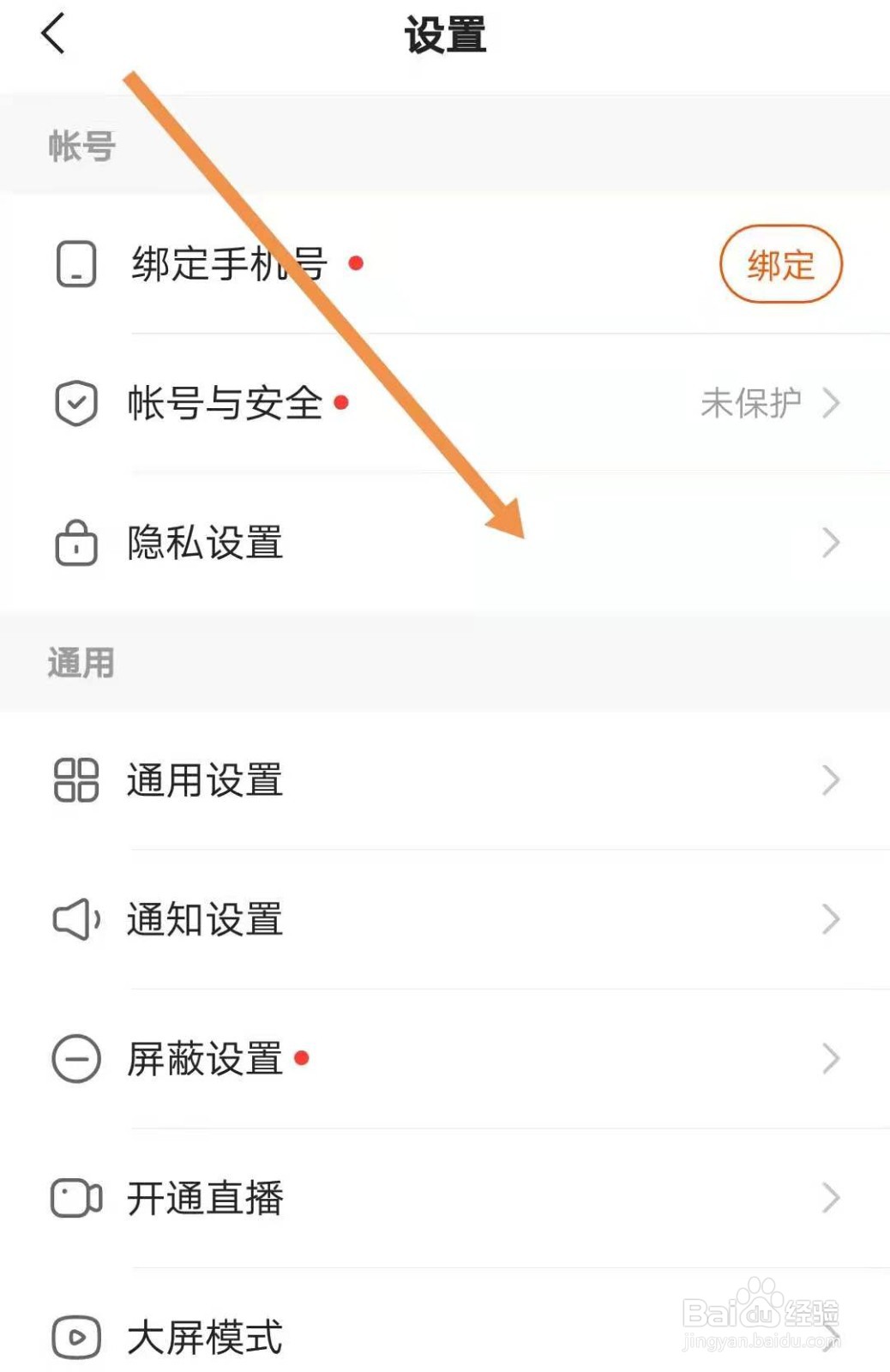Viewport: 890px width, 1372px height.
Task: Select the shield icon beside 帐号与安全
Action: tap(75, 403)
